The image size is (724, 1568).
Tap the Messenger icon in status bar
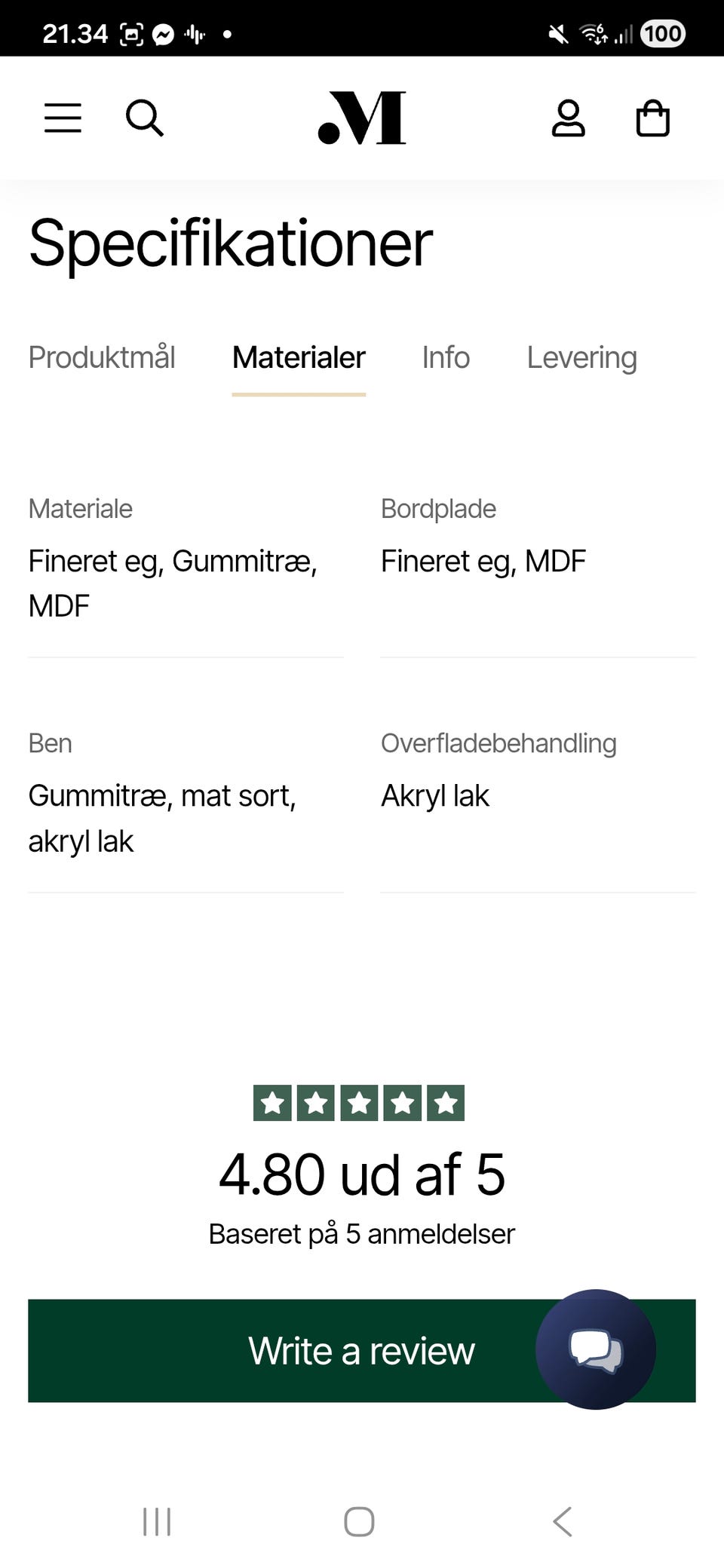(x=164, y=33)
